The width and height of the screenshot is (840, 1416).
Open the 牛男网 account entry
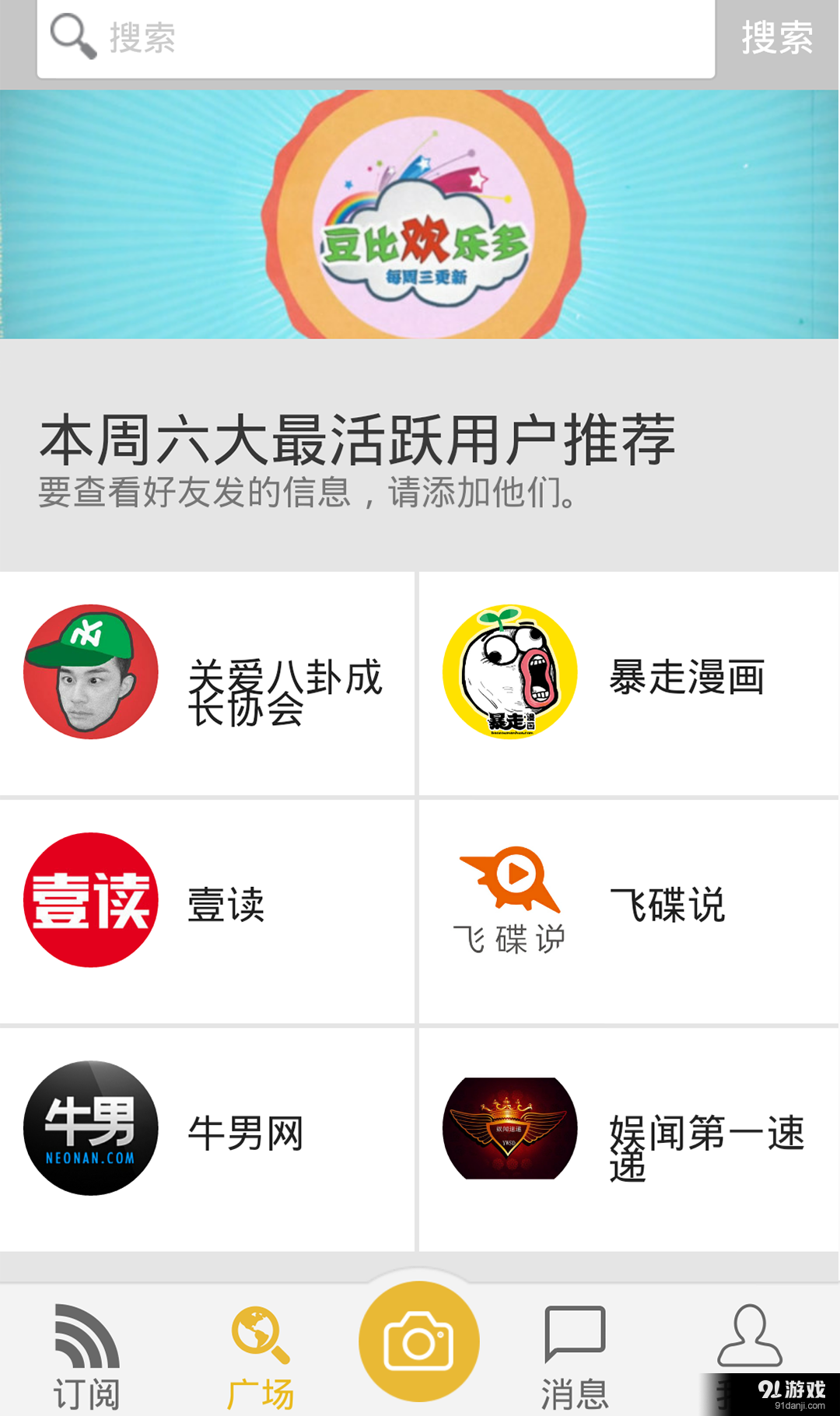[210, 1132]
